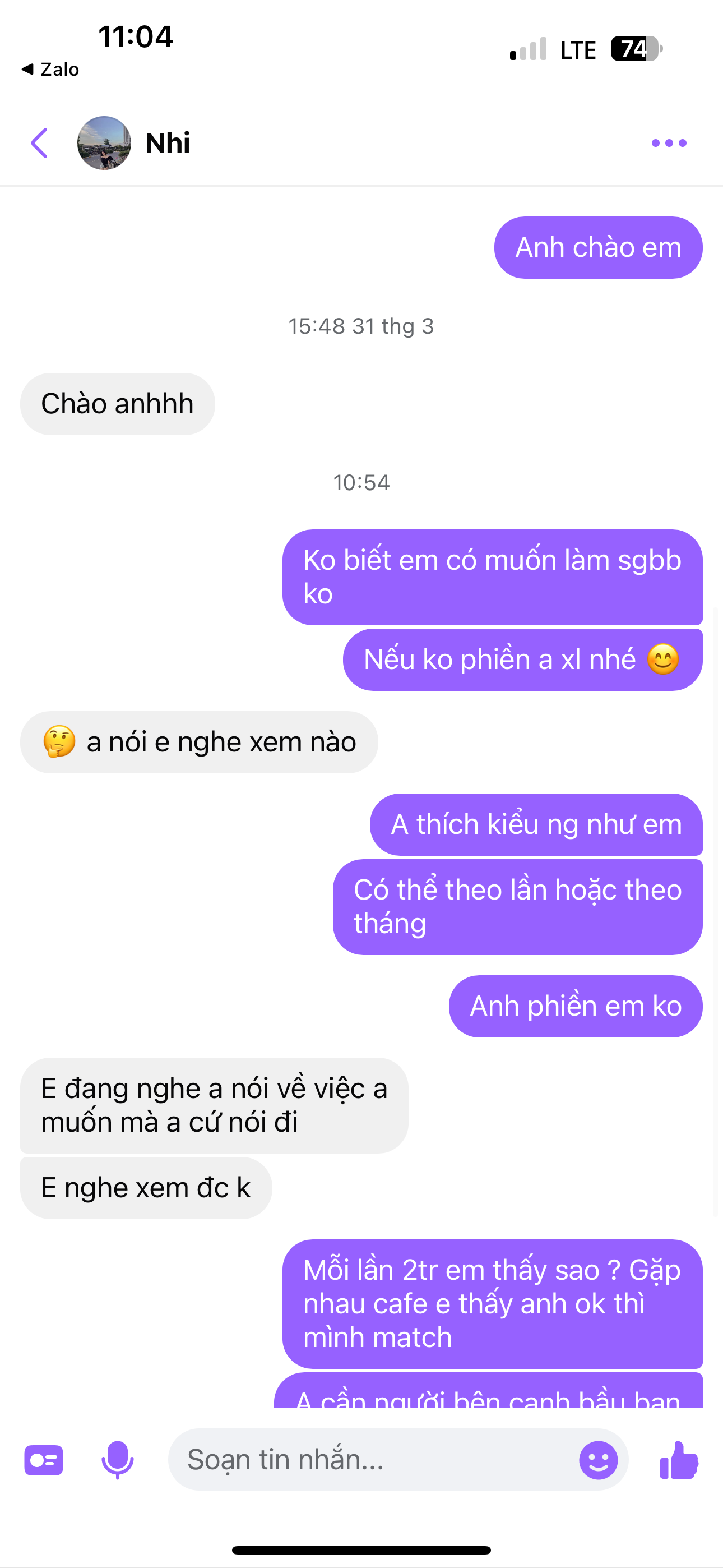Screen dimensions: 723x1568
Task: Open the three-dot more options menu
Action: click(669, 143)
